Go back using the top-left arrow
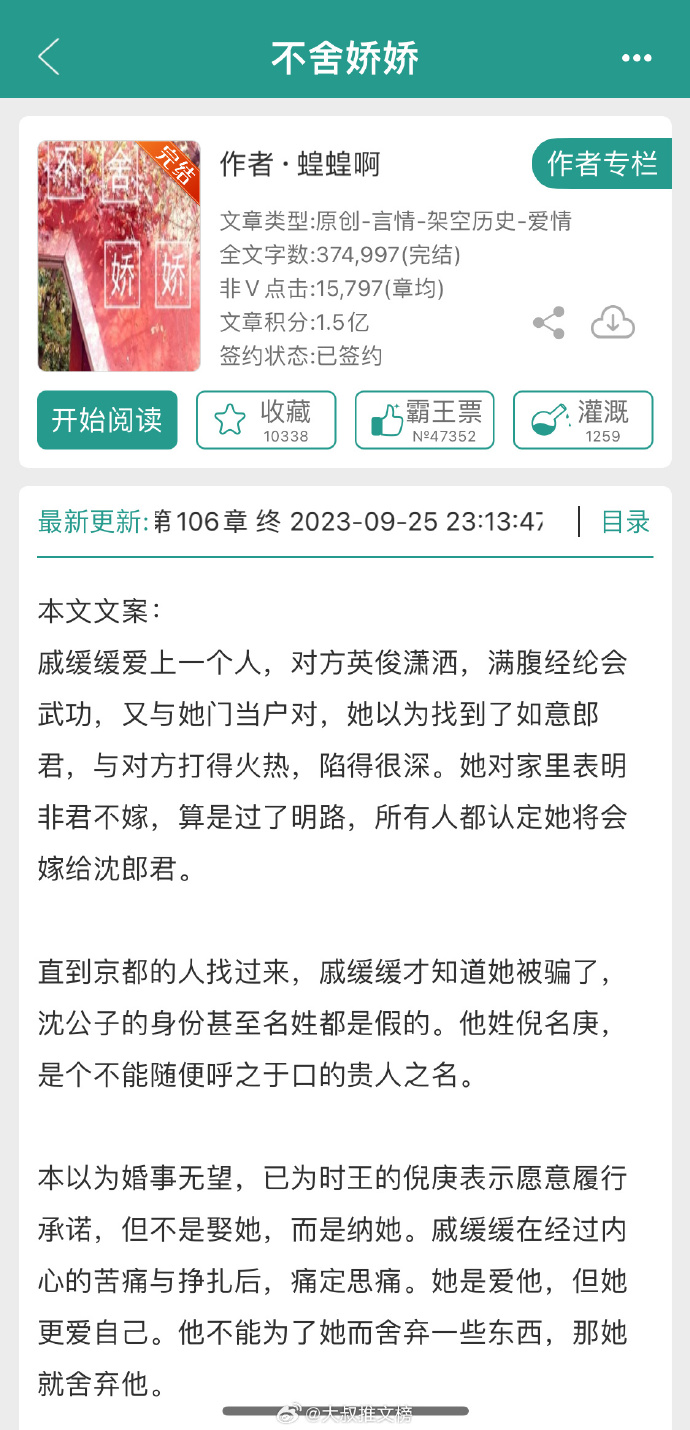 pyautogui.click(x=48, y=57)
